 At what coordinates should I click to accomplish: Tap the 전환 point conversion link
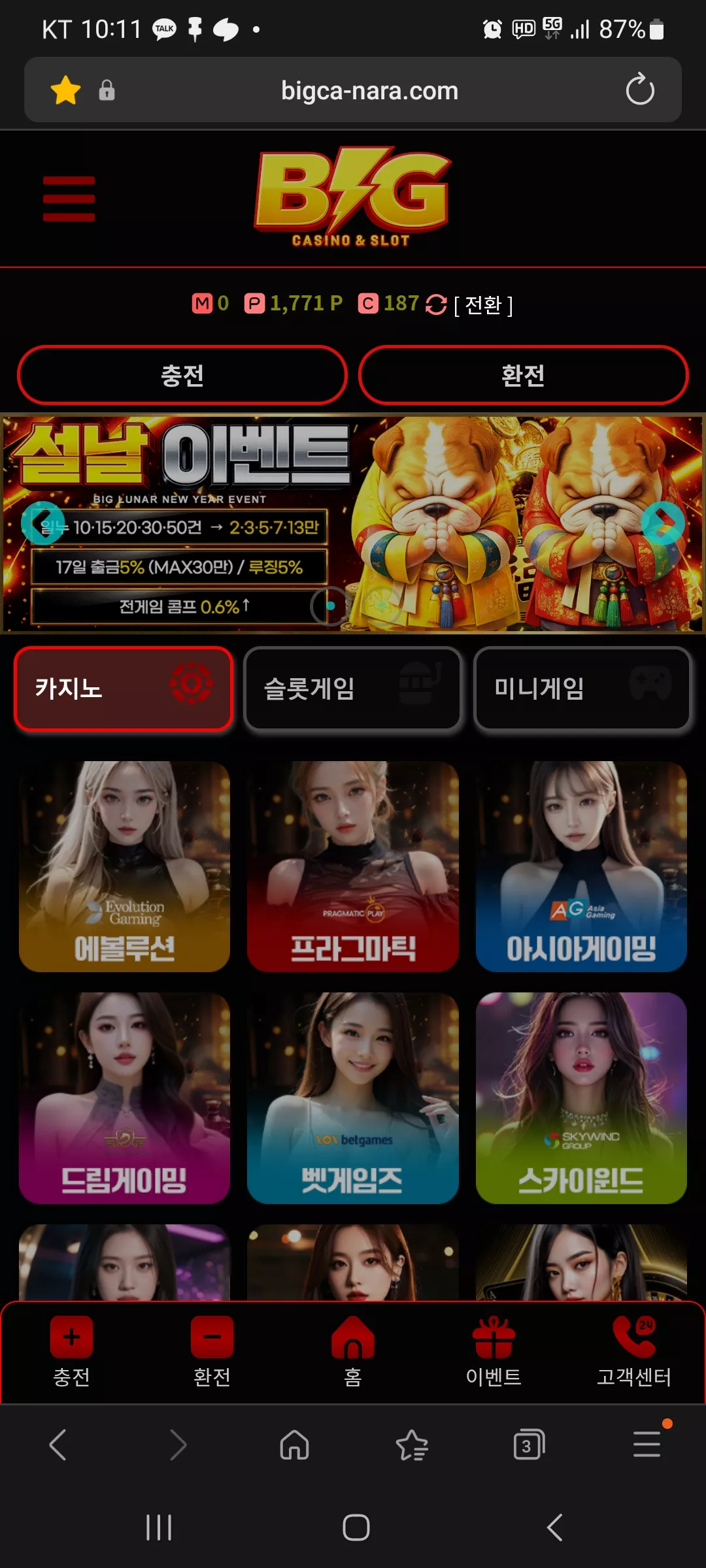[x=483, y=304]
